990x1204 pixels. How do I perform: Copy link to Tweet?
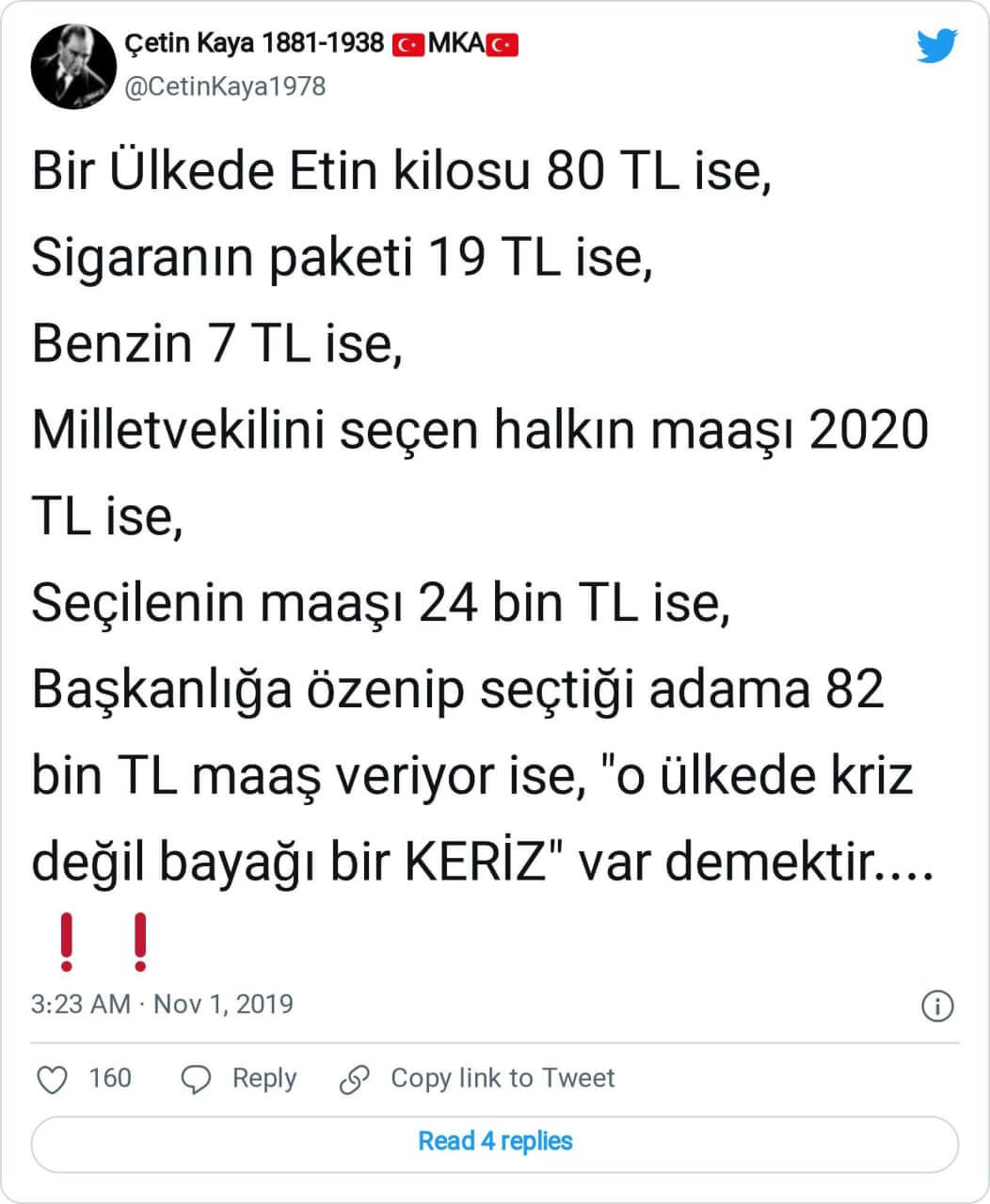click(x=478, y=1079)
